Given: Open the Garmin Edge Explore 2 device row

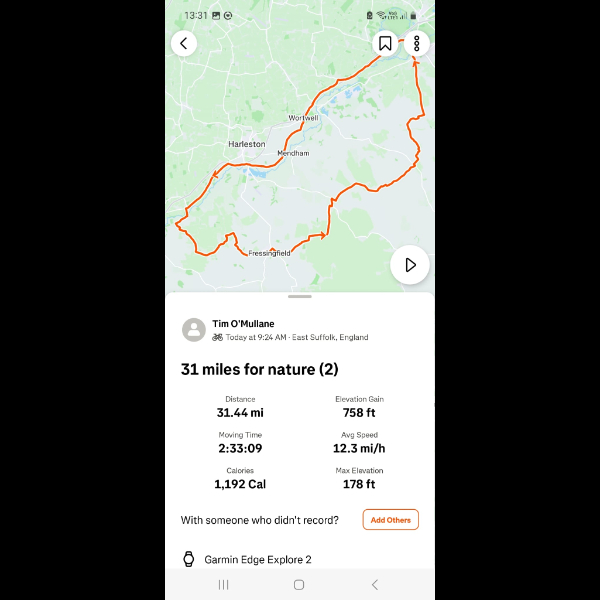Looking at the screenshot, I should pos(257,559).
